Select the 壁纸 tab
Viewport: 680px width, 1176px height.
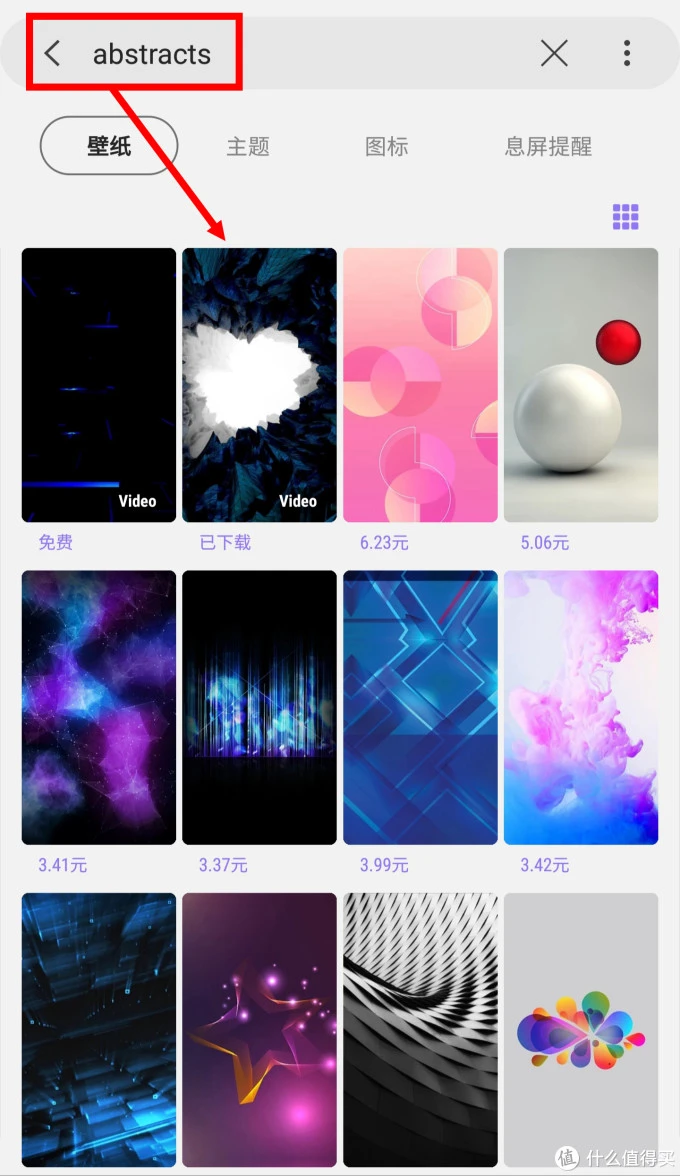[109, 146]
